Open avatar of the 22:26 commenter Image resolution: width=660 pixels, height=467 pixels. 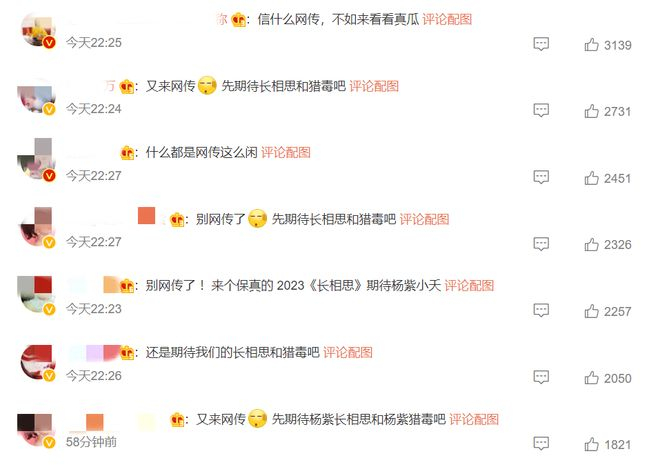[x=38, y=362]
